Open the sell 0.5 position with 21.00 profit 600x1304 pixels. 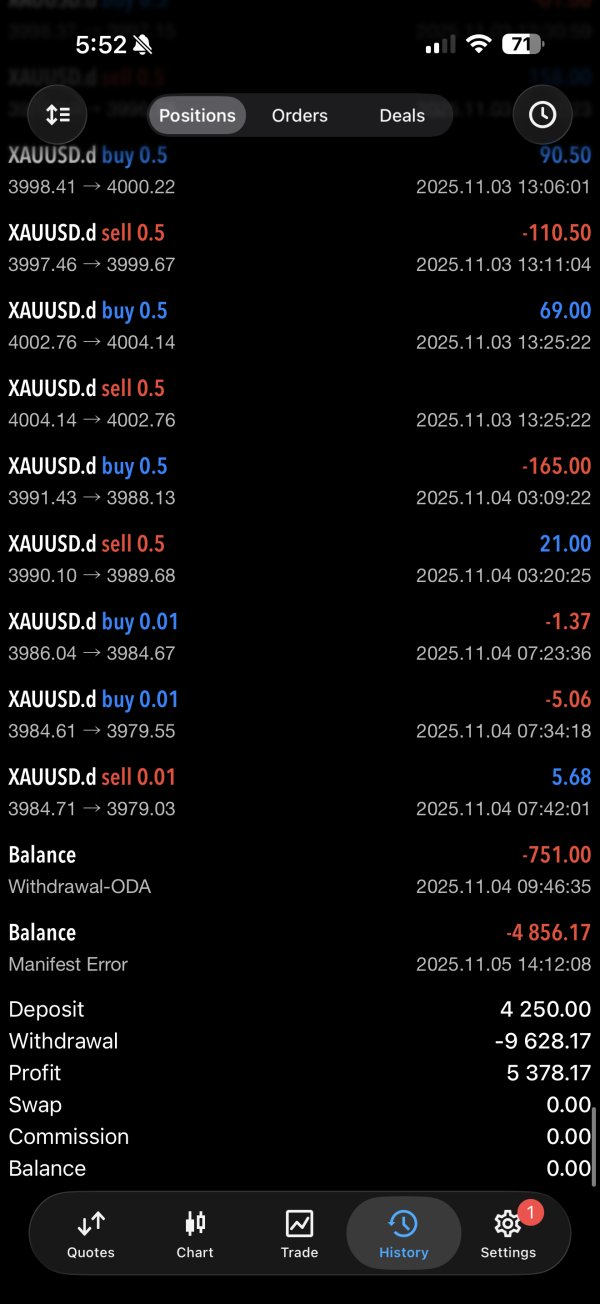click(300, 559)
